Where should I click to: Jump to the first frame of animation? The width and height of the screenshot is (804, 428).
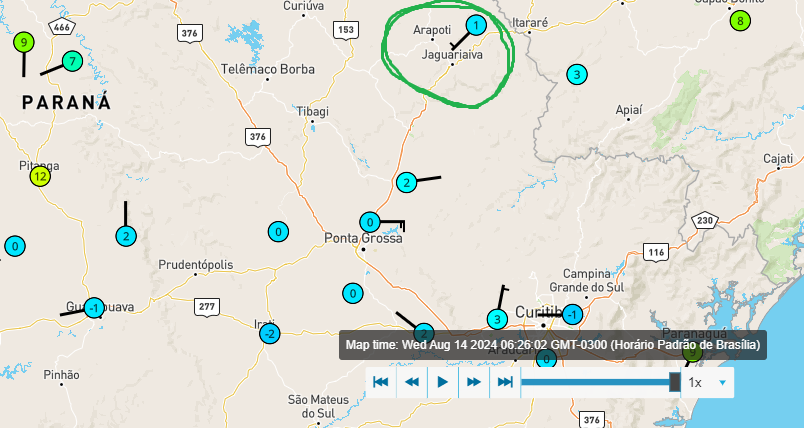[380, 382]
